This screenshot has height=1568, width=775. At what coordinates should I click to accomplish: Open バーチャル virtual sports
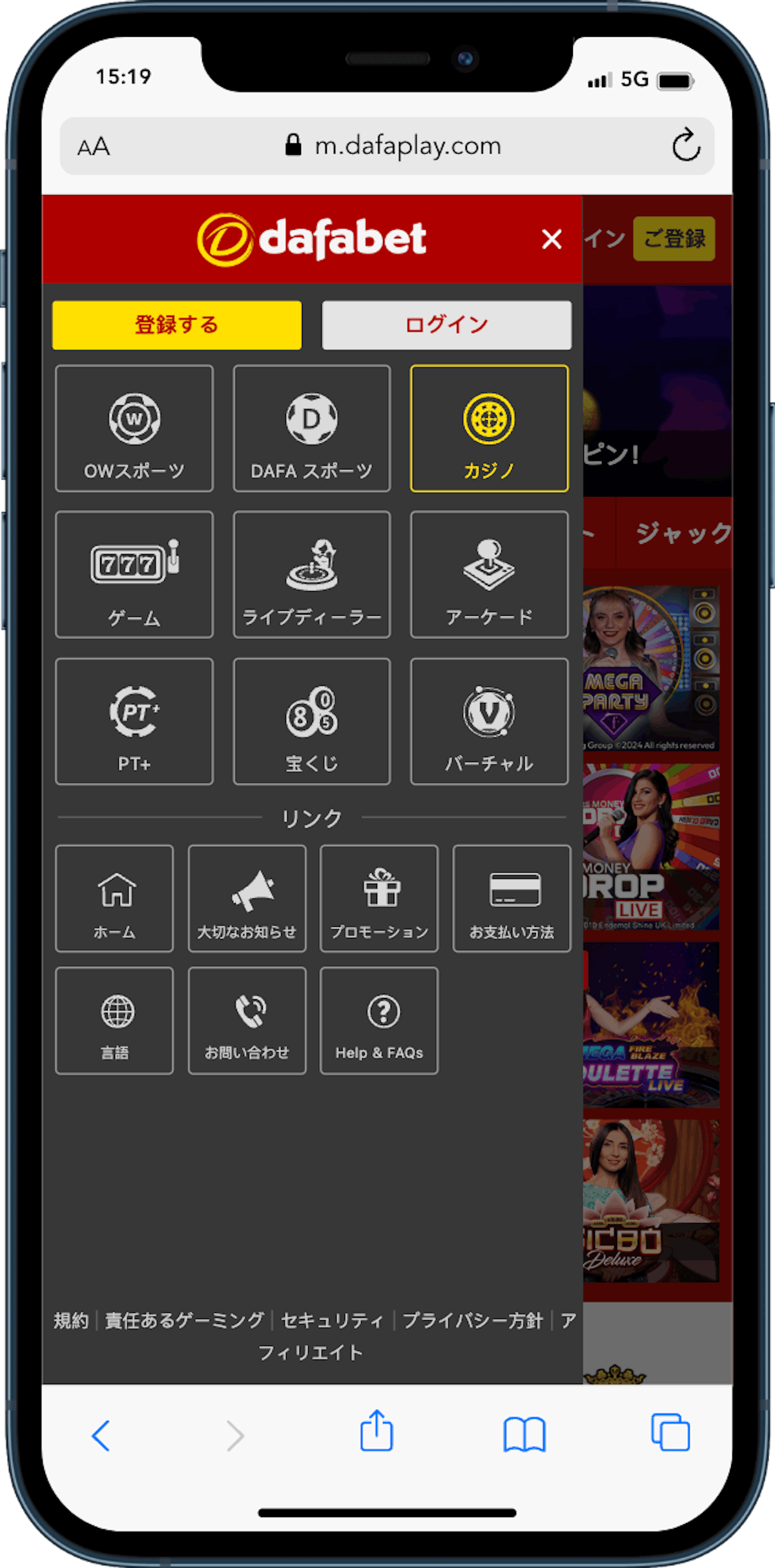[490, 722]
